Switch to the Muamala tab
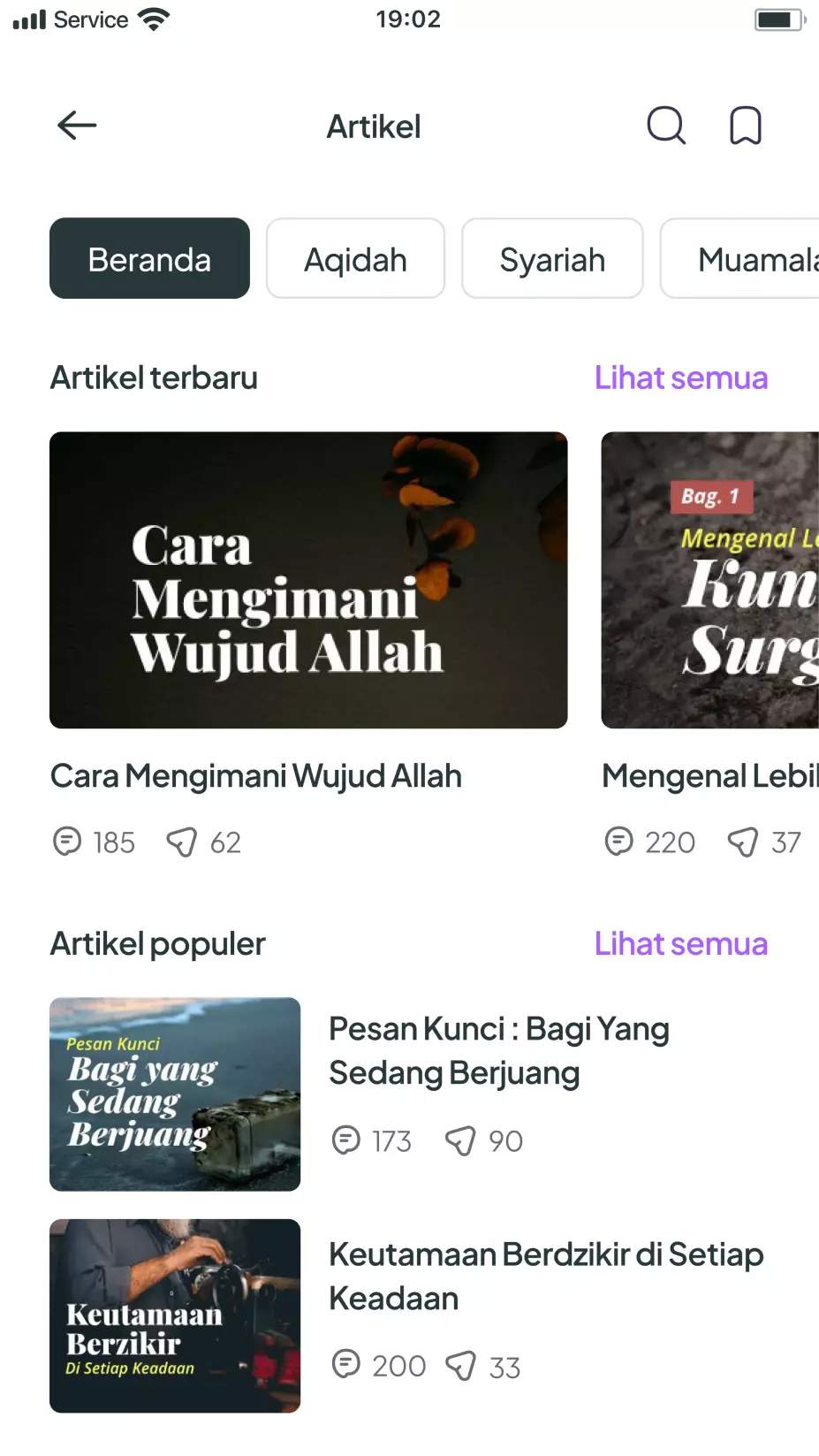 (x=758, y=258)
